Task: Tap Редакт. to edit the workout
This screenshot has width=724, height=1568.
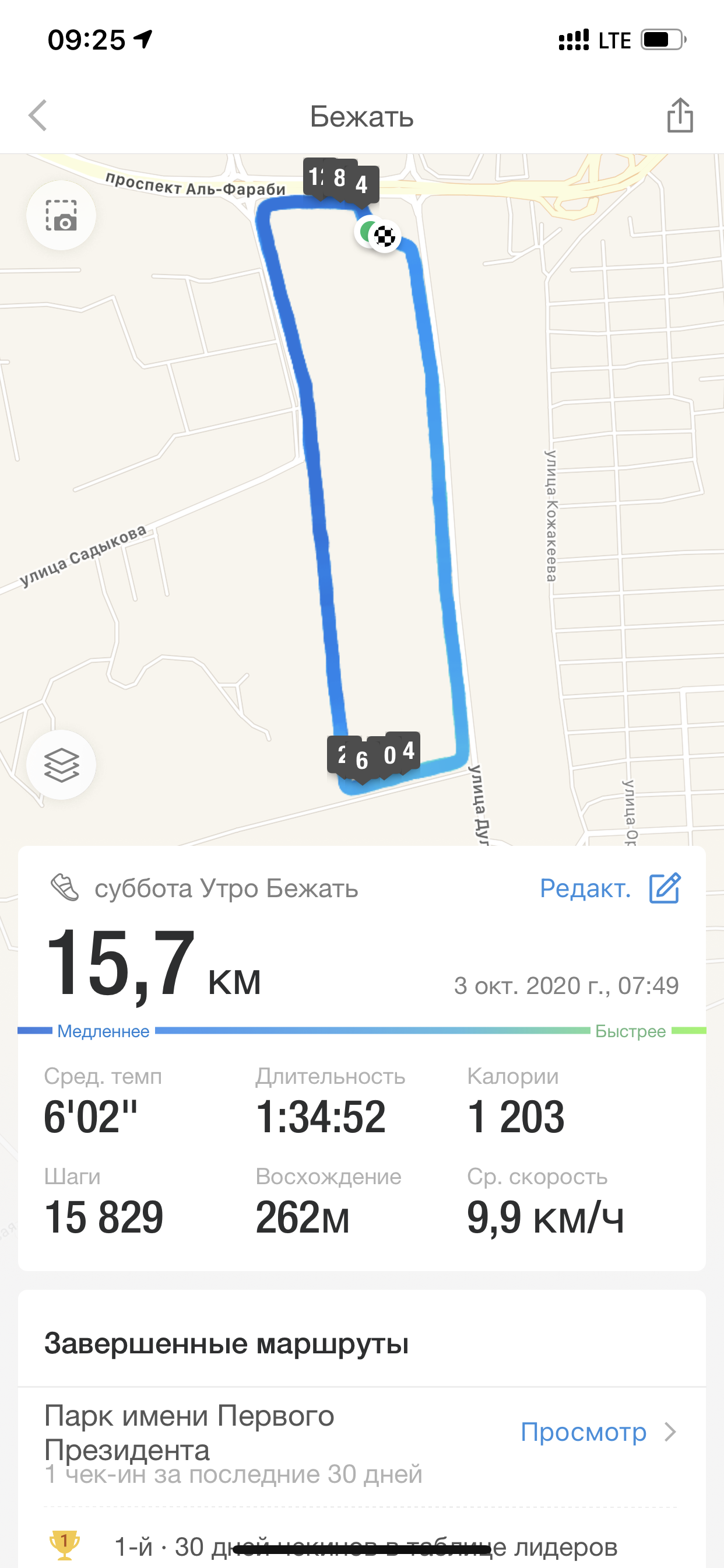Action: [x=610, y=888]
